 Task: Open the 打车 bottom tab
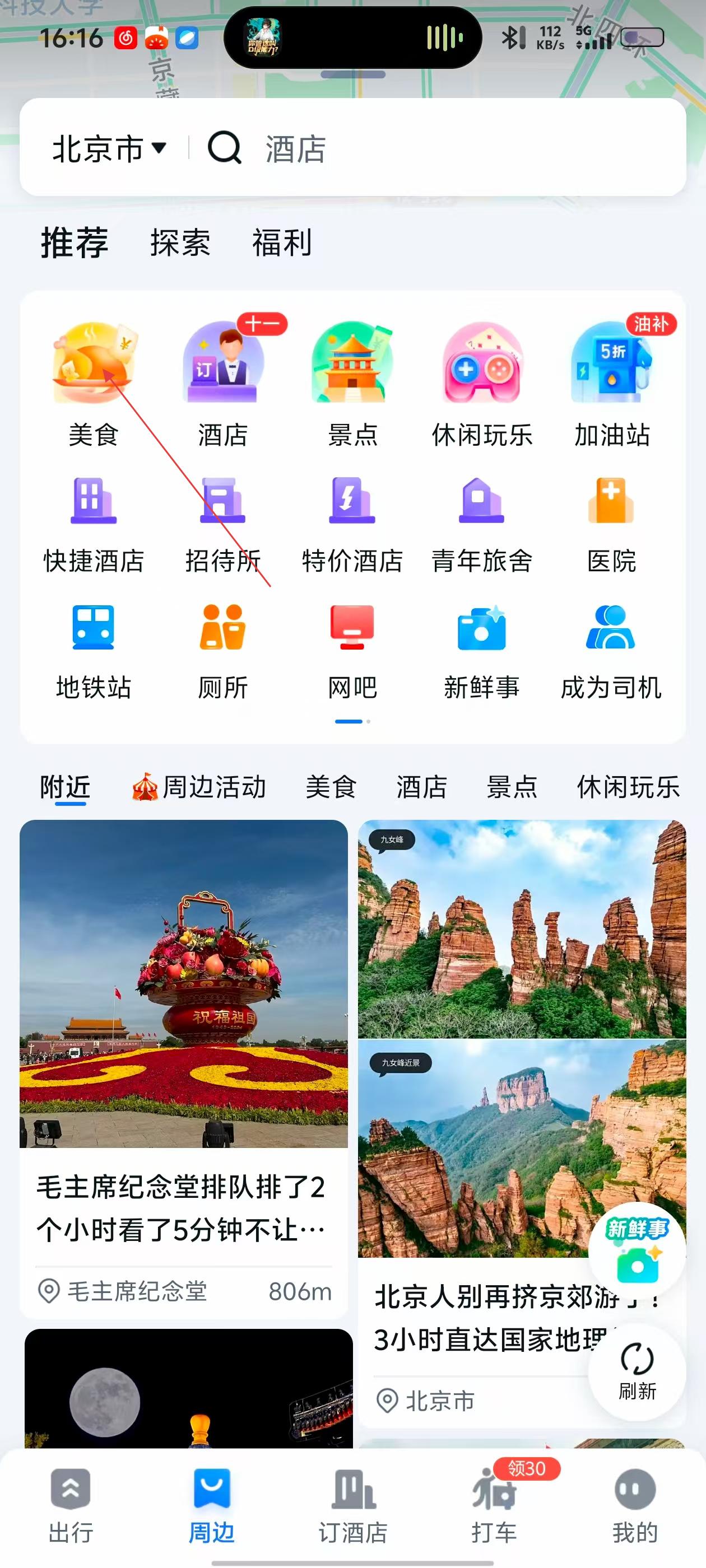[x=494, y=1505]
